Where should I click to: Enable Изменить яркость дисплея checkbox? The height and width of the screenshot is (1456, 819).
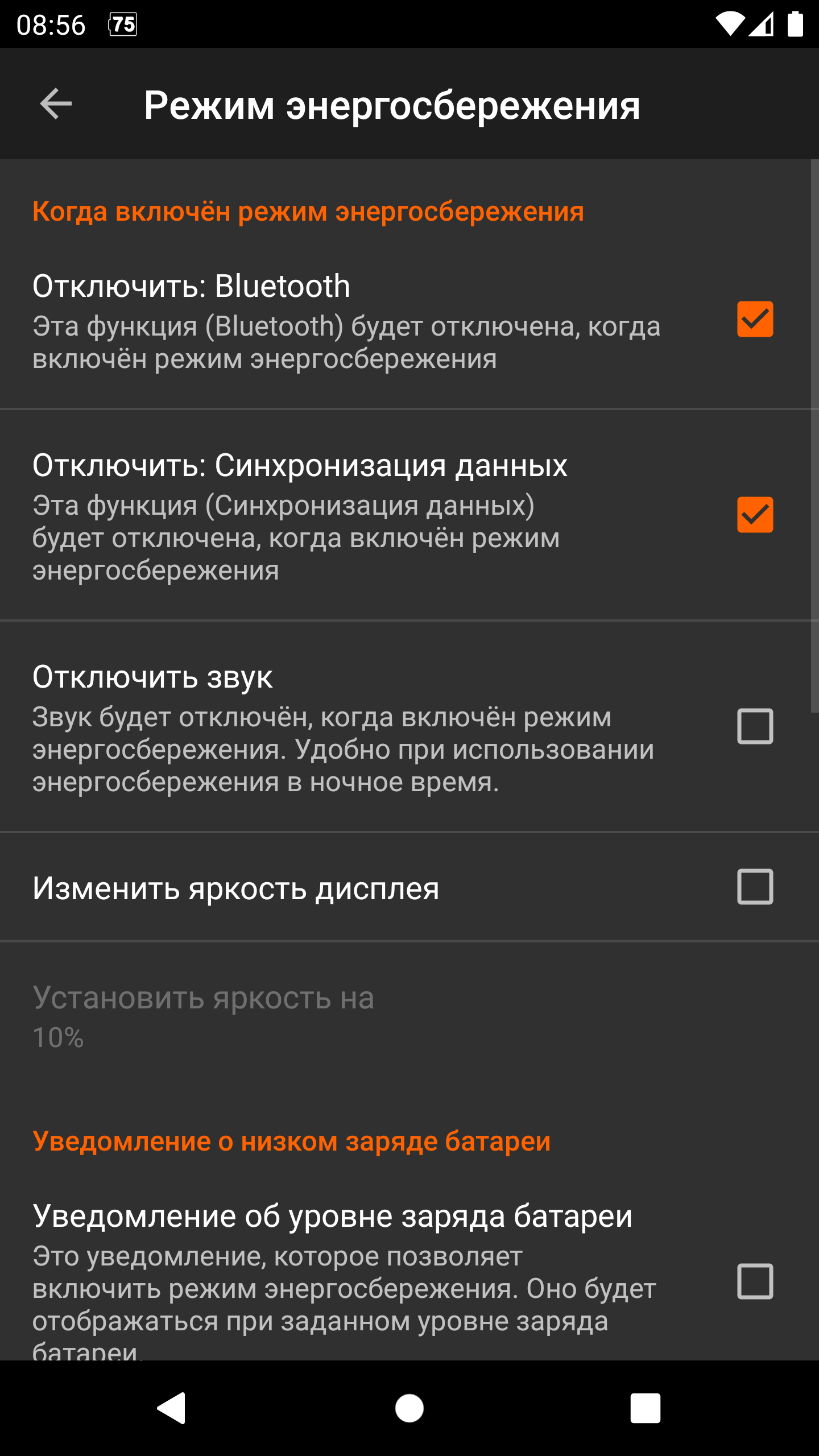click(x=755, y=887)
